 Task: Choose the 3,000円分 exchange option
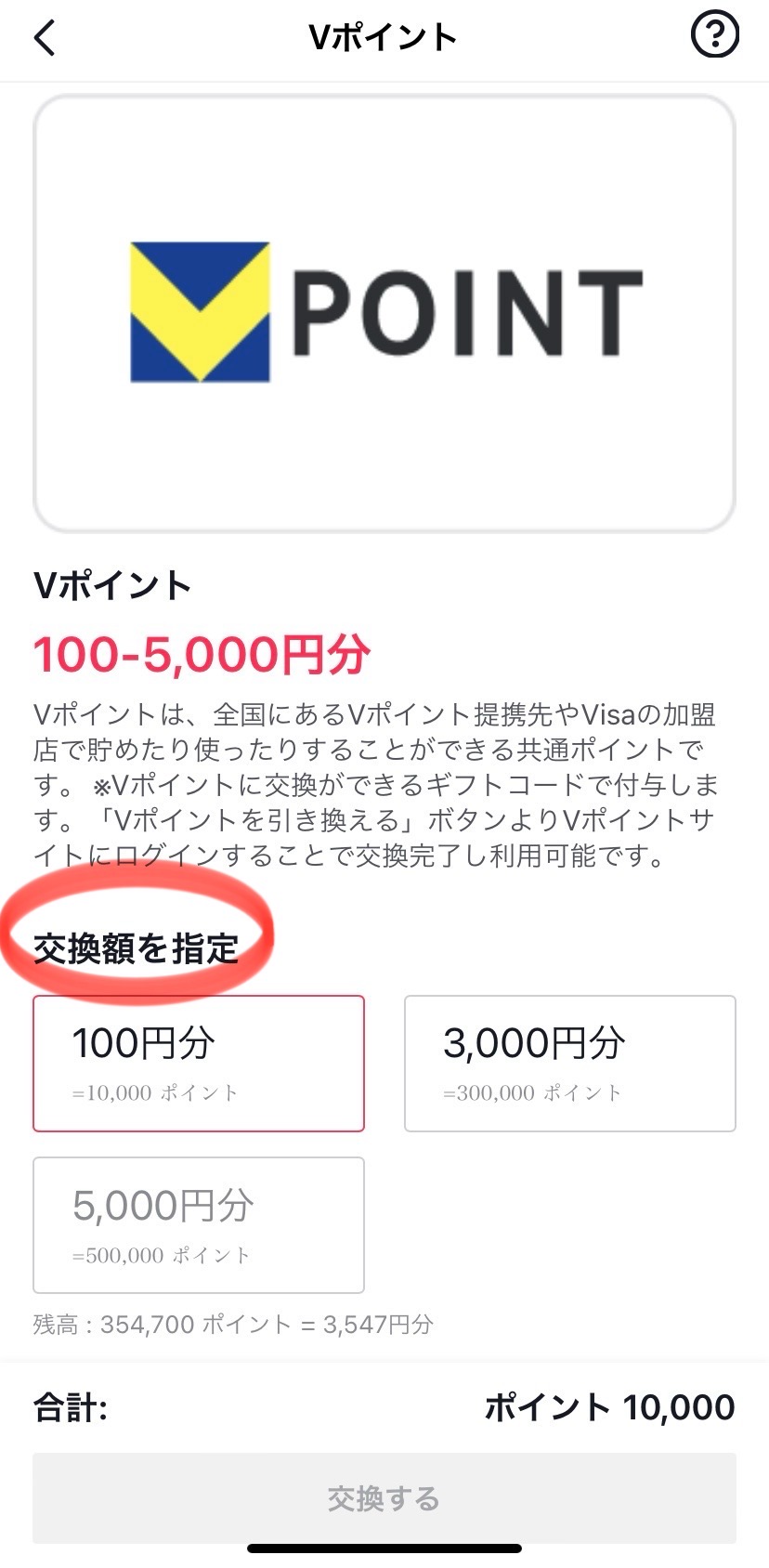click(569, 1063)
